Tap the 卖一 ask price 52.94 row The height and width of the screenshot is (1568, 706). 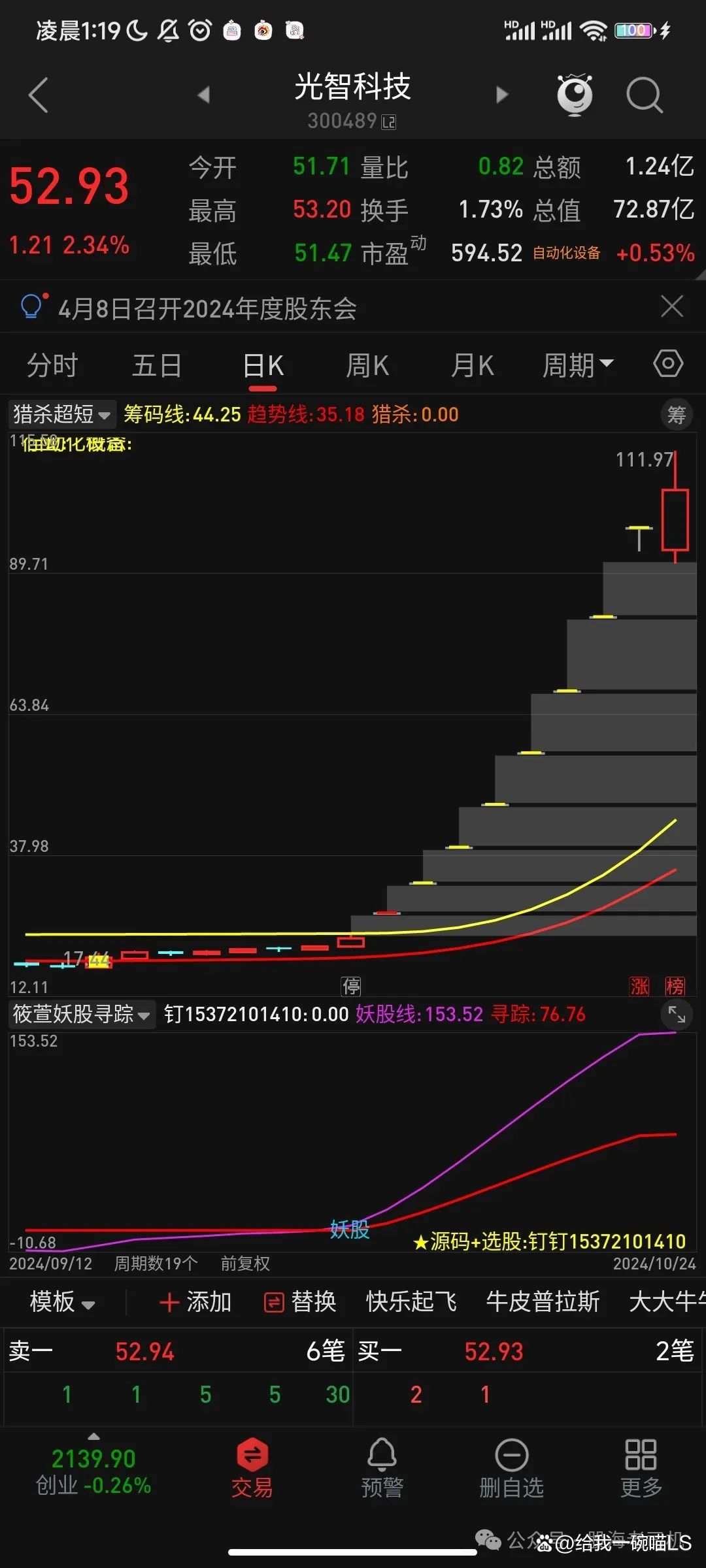[x=144, y=1350]
